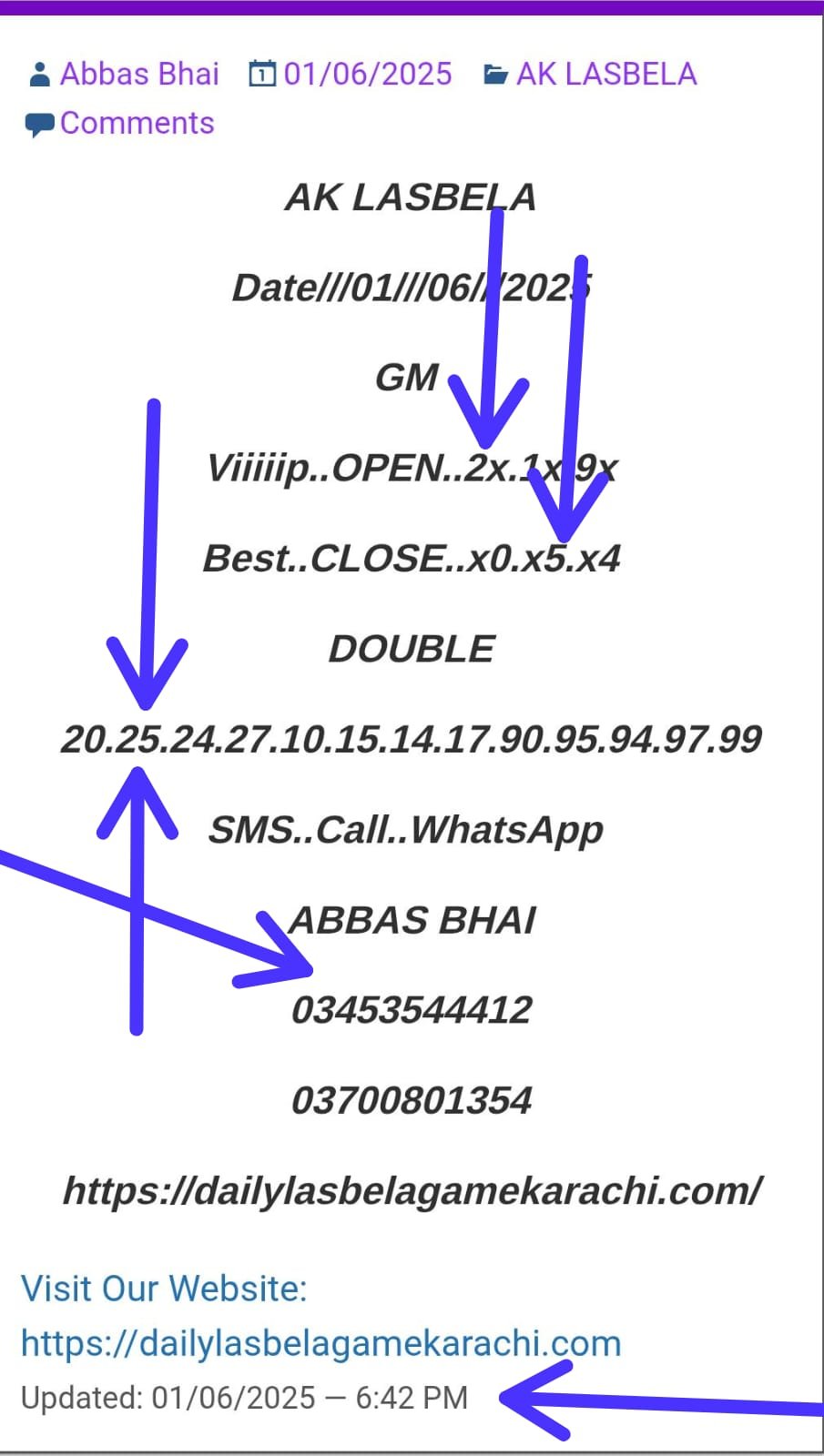
Task: Jump to the Comments section
Action: tap(137, 123)
